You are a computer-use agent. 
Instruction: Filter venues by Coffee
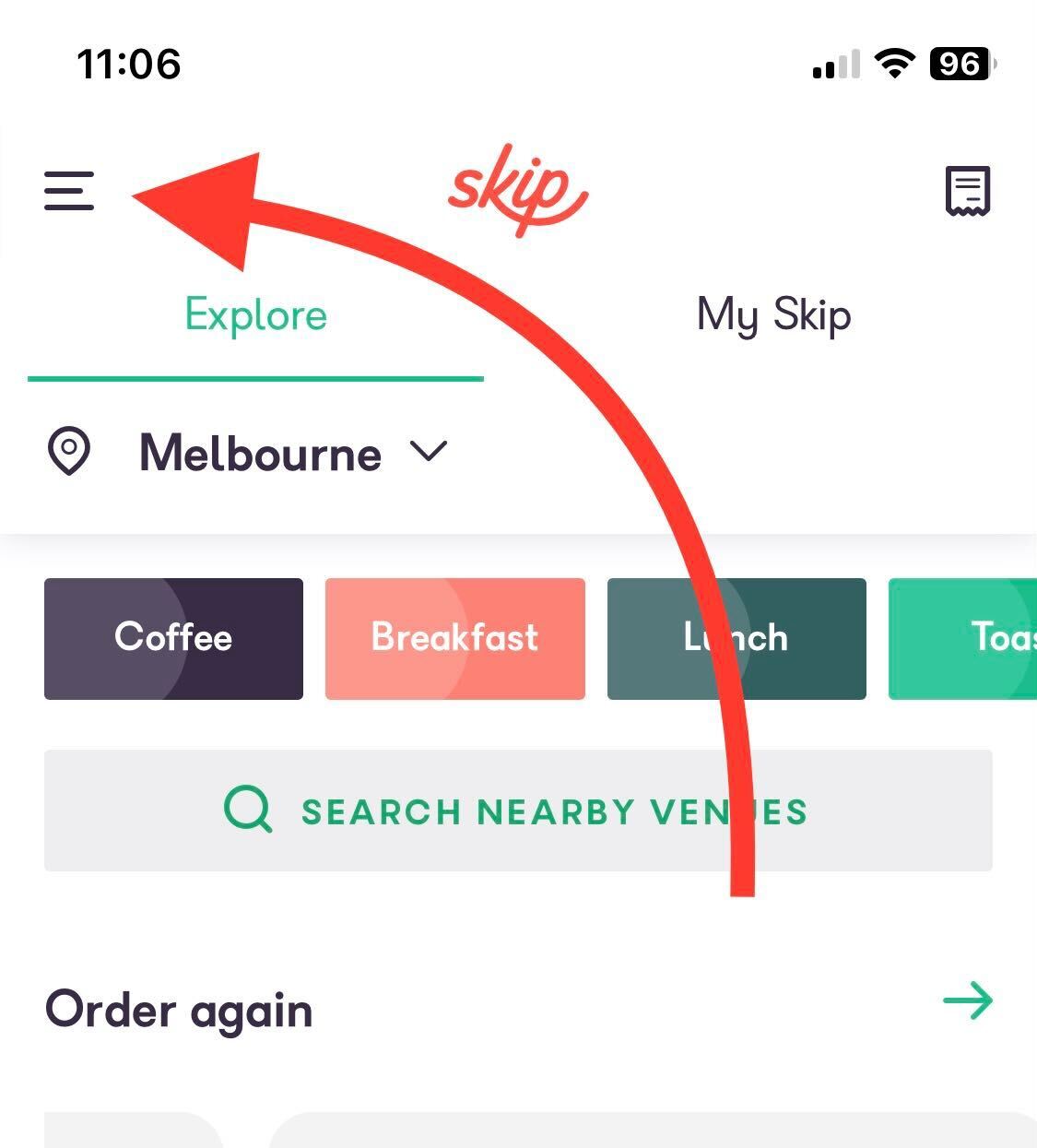click(173, 638)
